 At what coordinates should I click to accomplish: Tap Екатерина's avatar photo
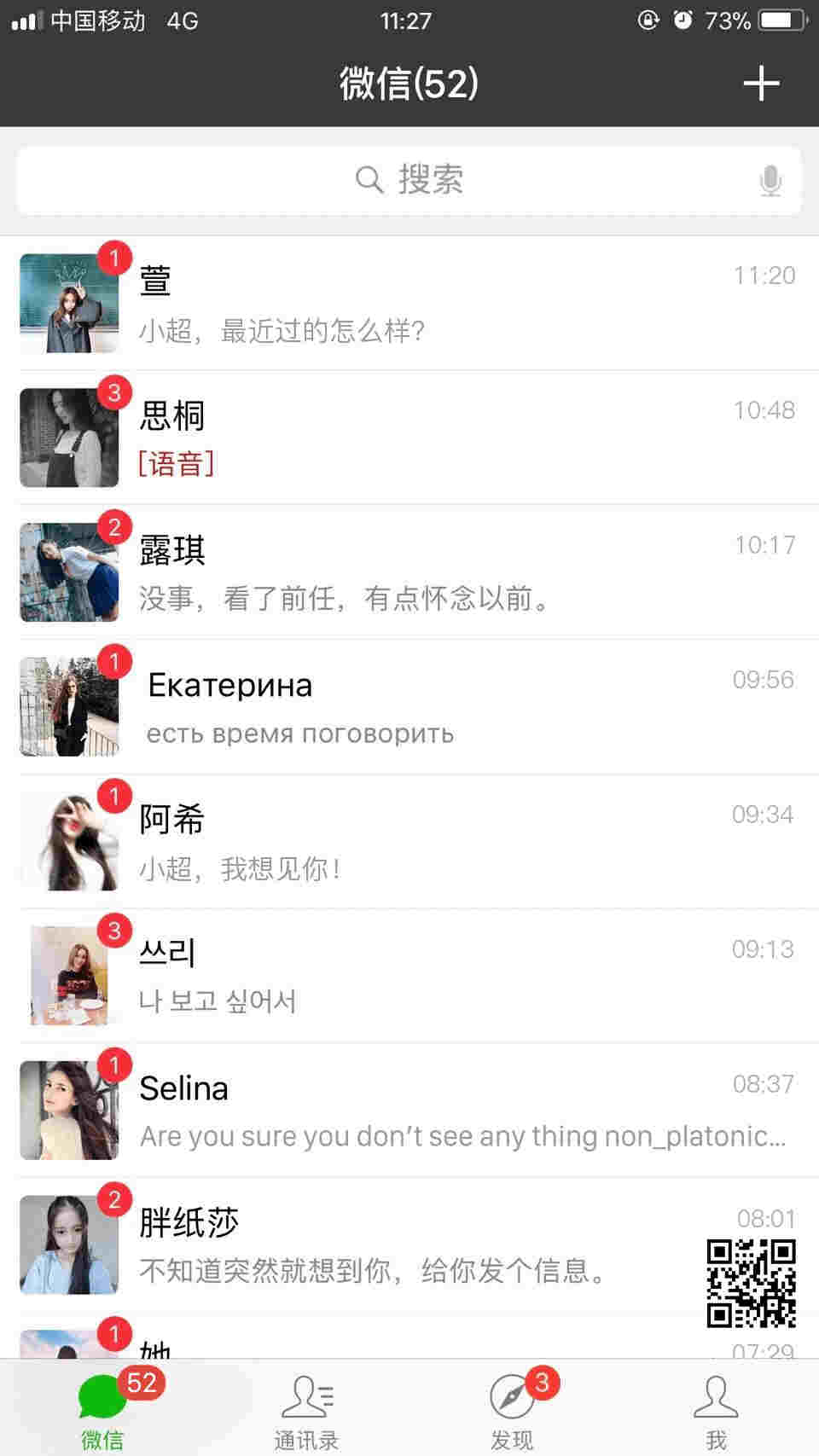coord(68,706)
